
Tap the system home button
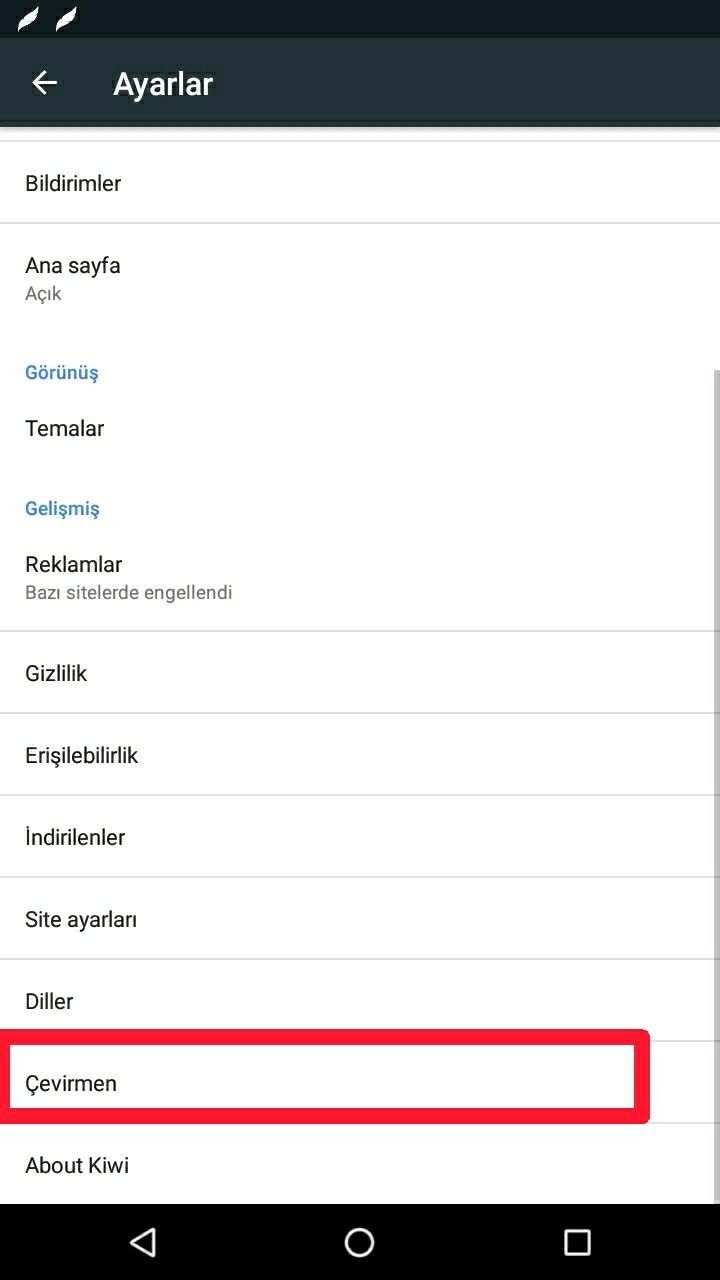(359, 1242)
